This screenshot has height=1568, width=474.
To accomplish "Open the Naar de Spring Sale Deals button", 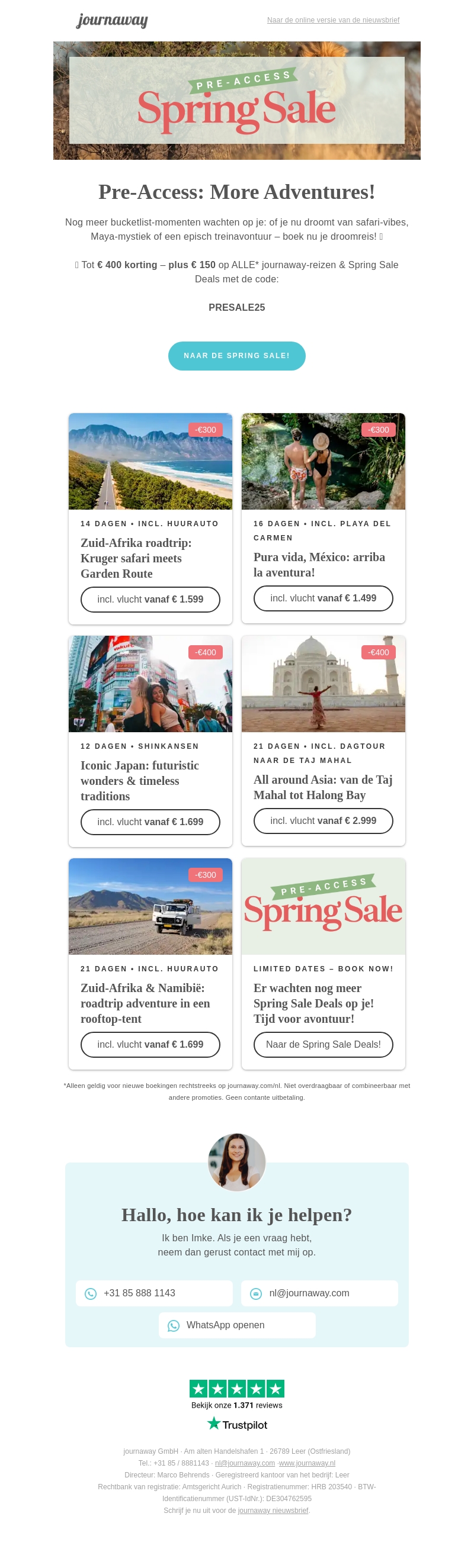I will [323, 1045].
